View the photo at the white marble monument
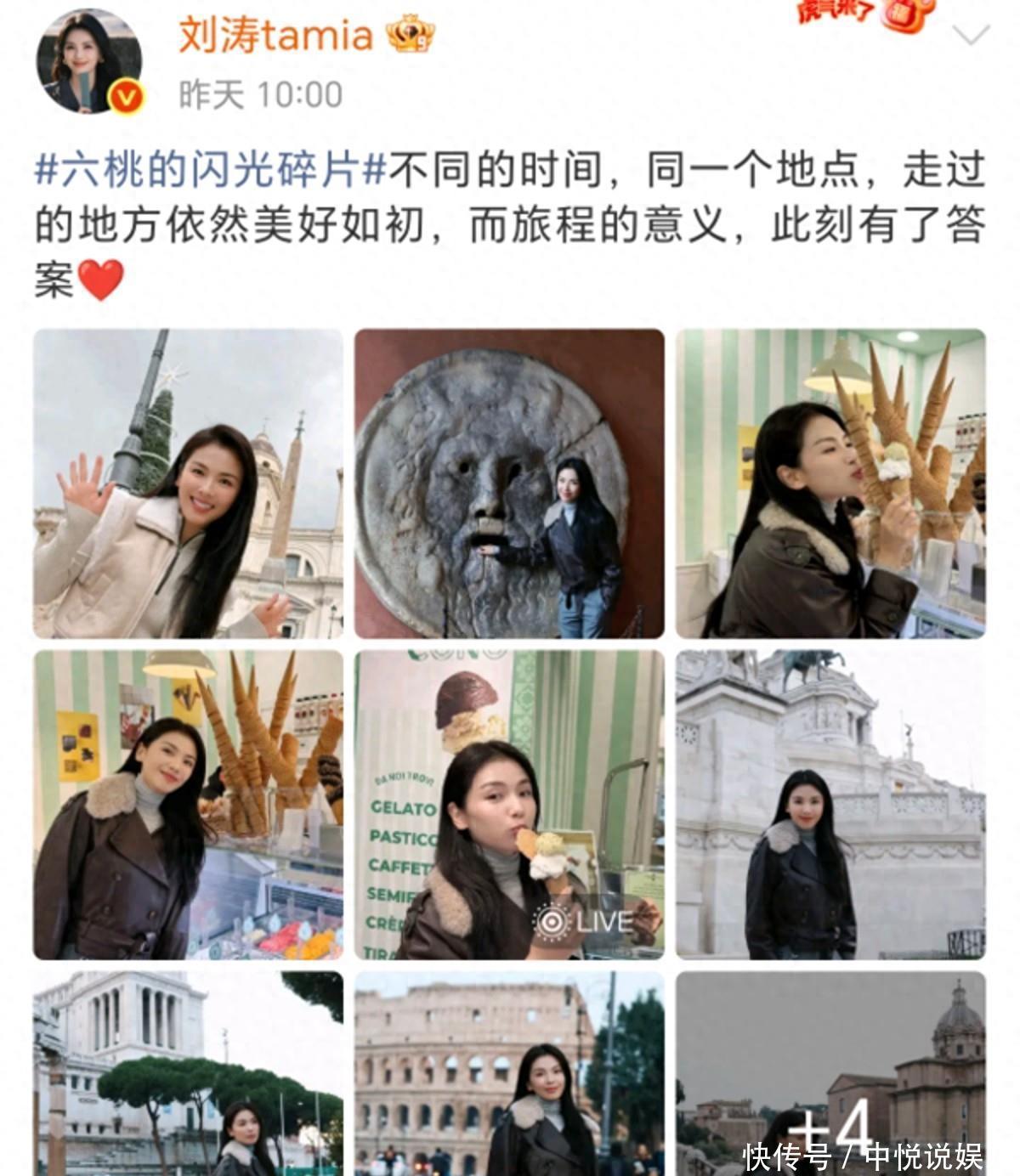The width and height of the screenshot is (1020, 1176). tap(830, 804)
